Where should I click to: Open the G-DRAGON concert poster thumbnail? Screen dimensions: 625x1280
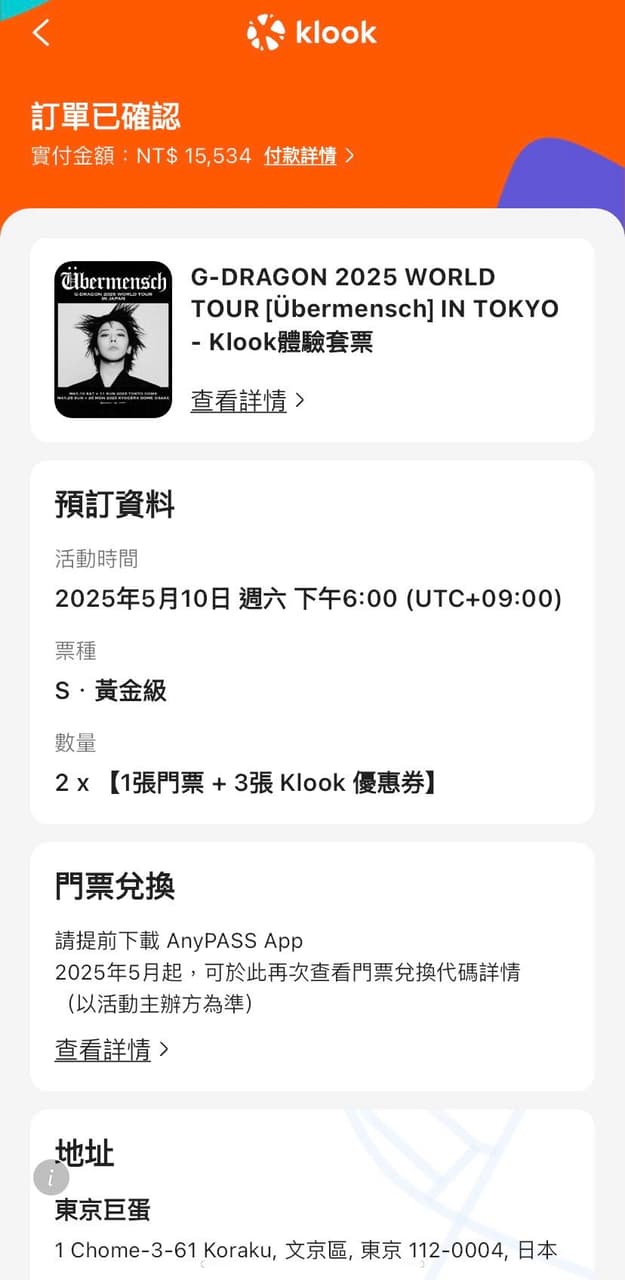[113, 340]
